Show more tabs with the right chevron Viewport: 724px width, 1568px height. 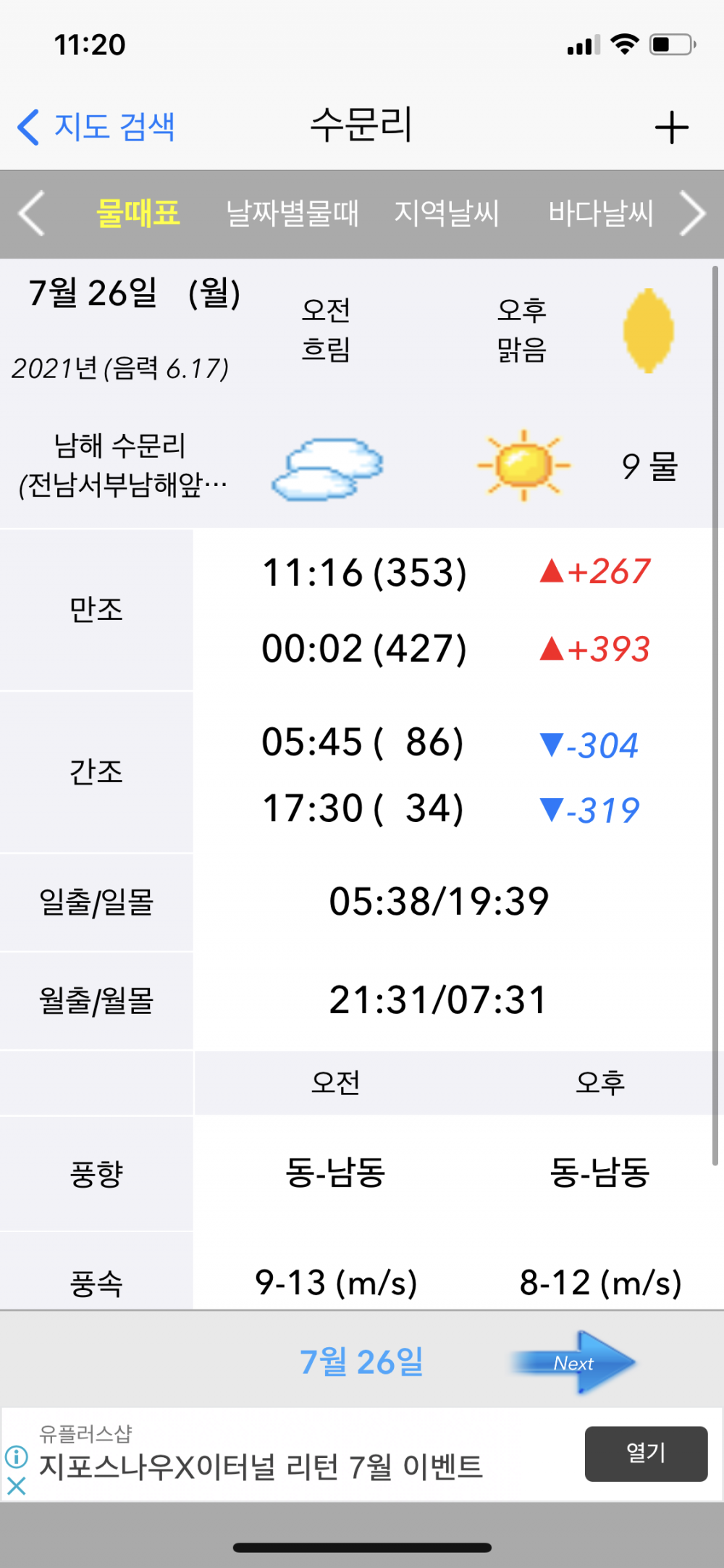[692, 214]
